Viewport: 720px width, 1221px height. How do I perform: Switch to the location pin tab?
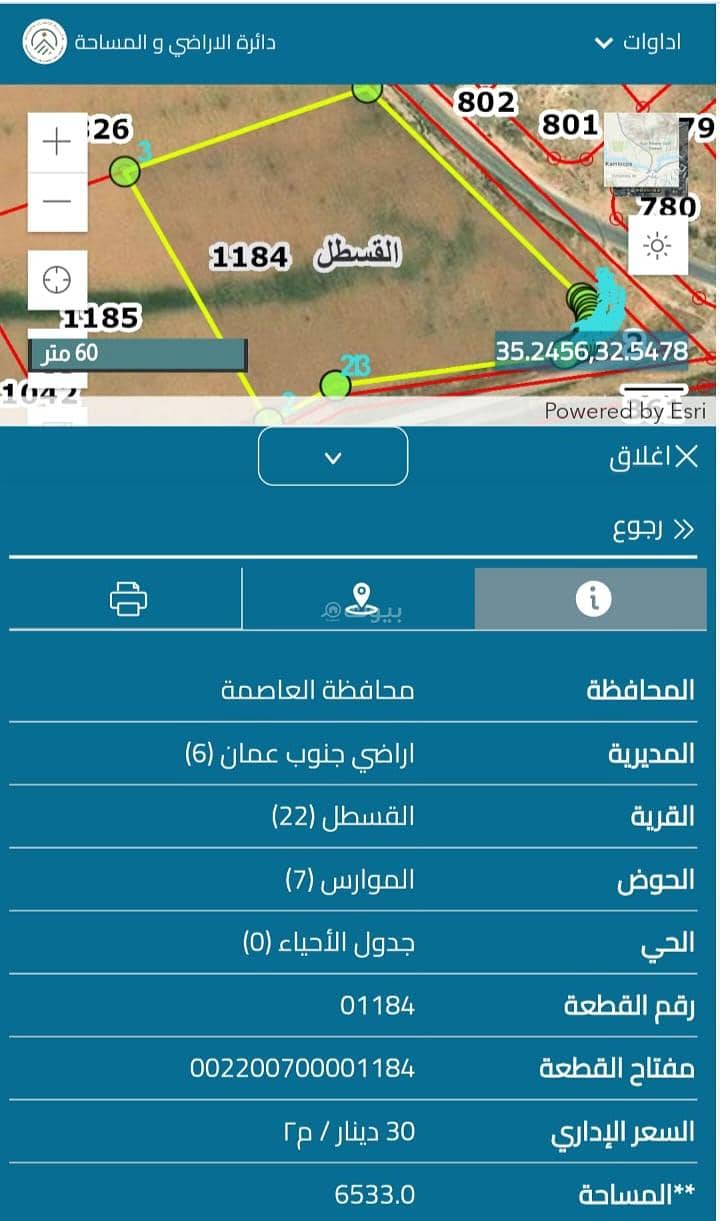click(x=360, y=598)
